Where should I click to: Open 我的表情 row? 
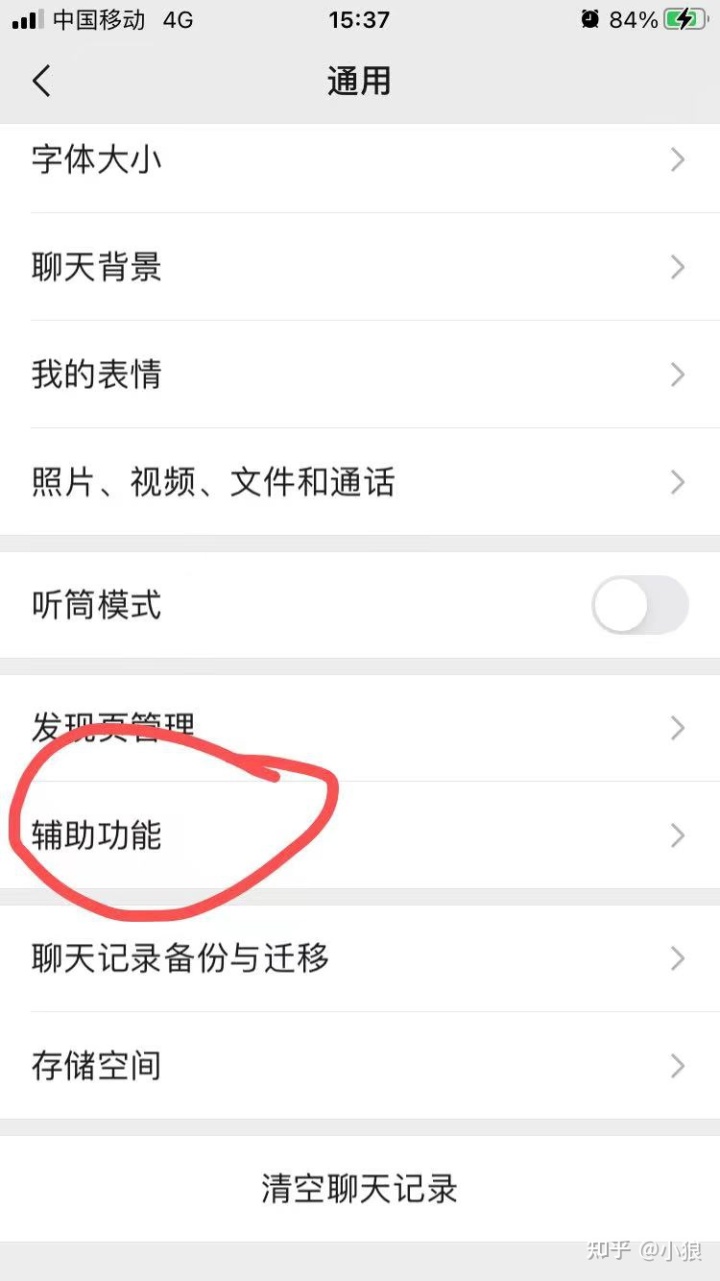click(360, 375)
